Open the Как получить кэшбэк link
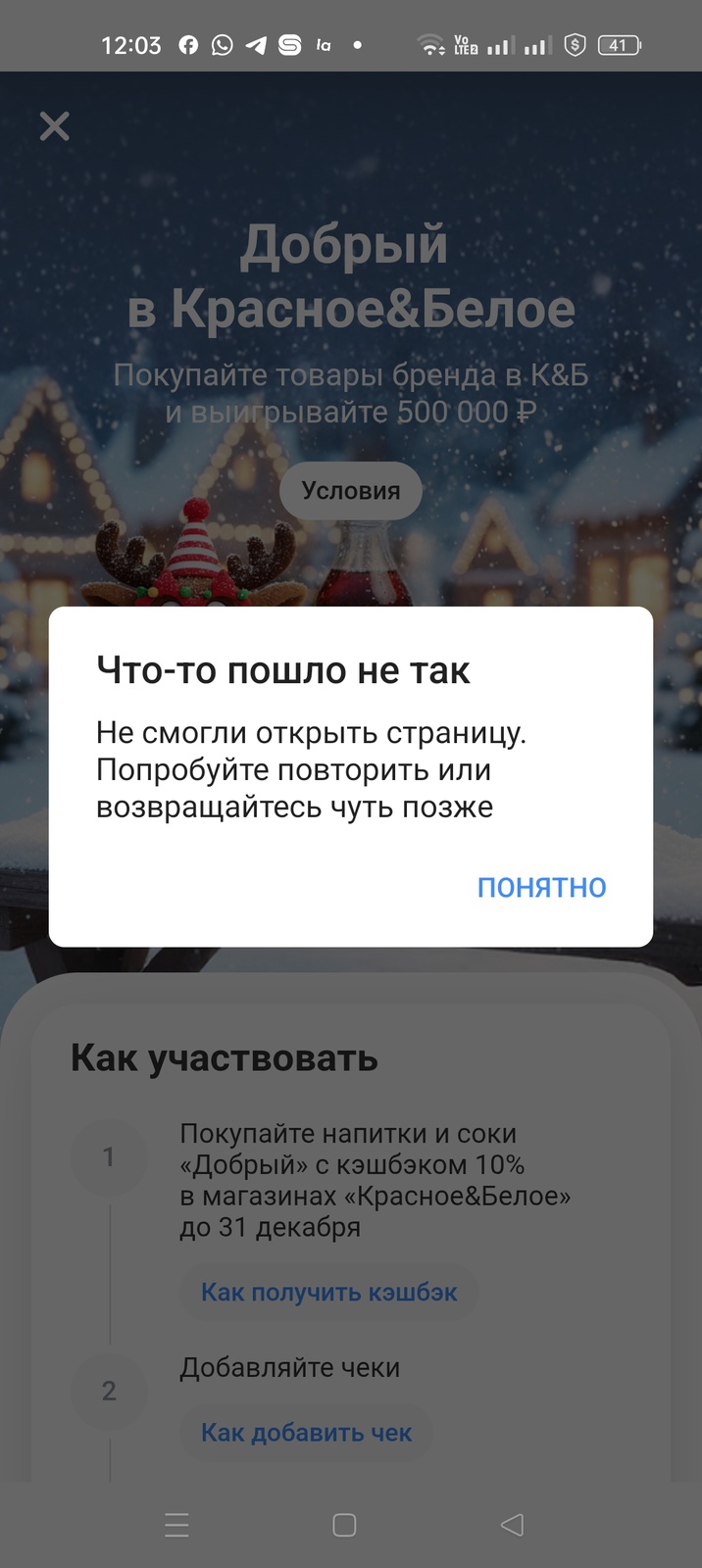The width and height of the screenshot is (702, 1568). (328, 1293)
